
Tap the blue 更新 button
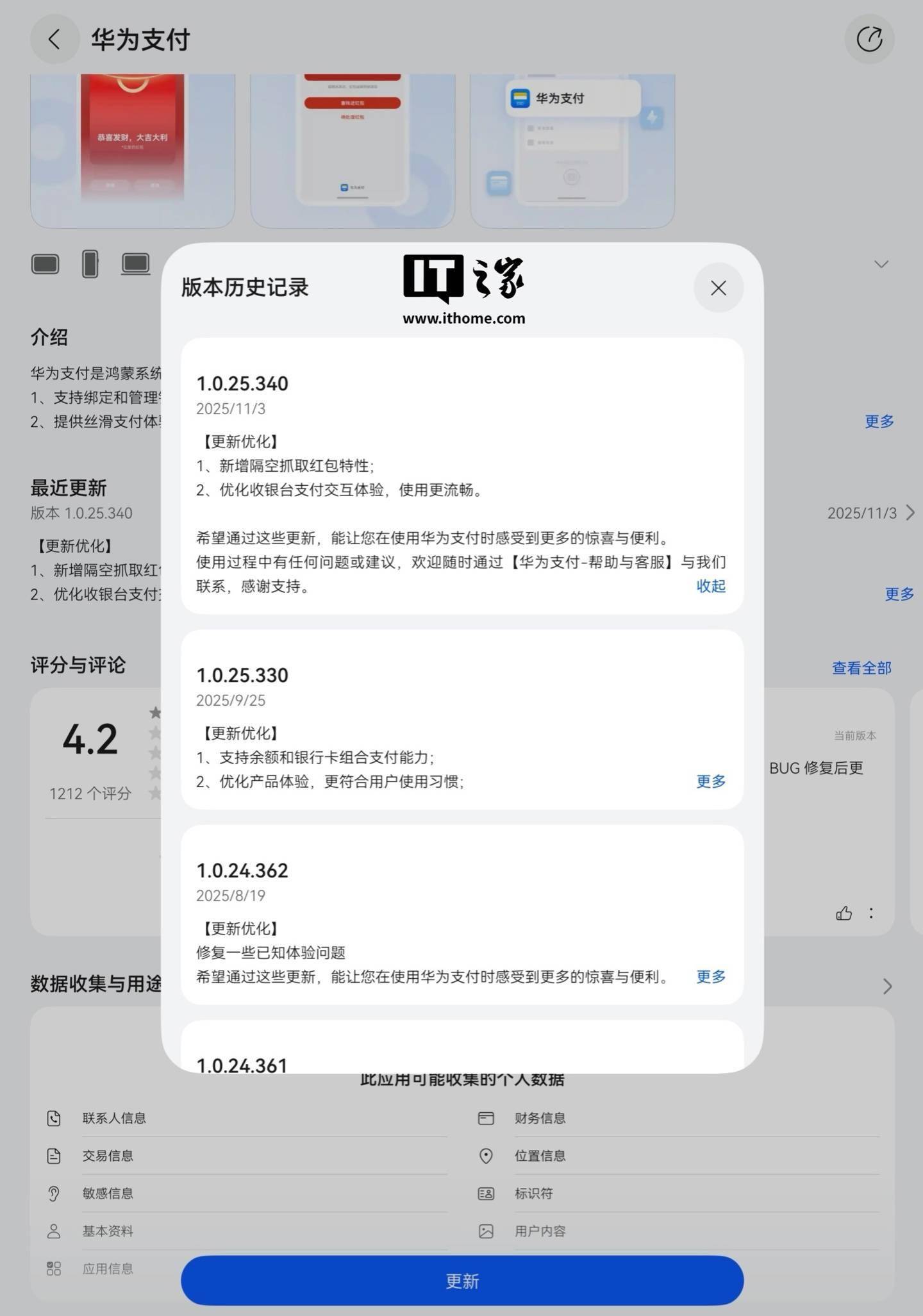[462, 1281]
